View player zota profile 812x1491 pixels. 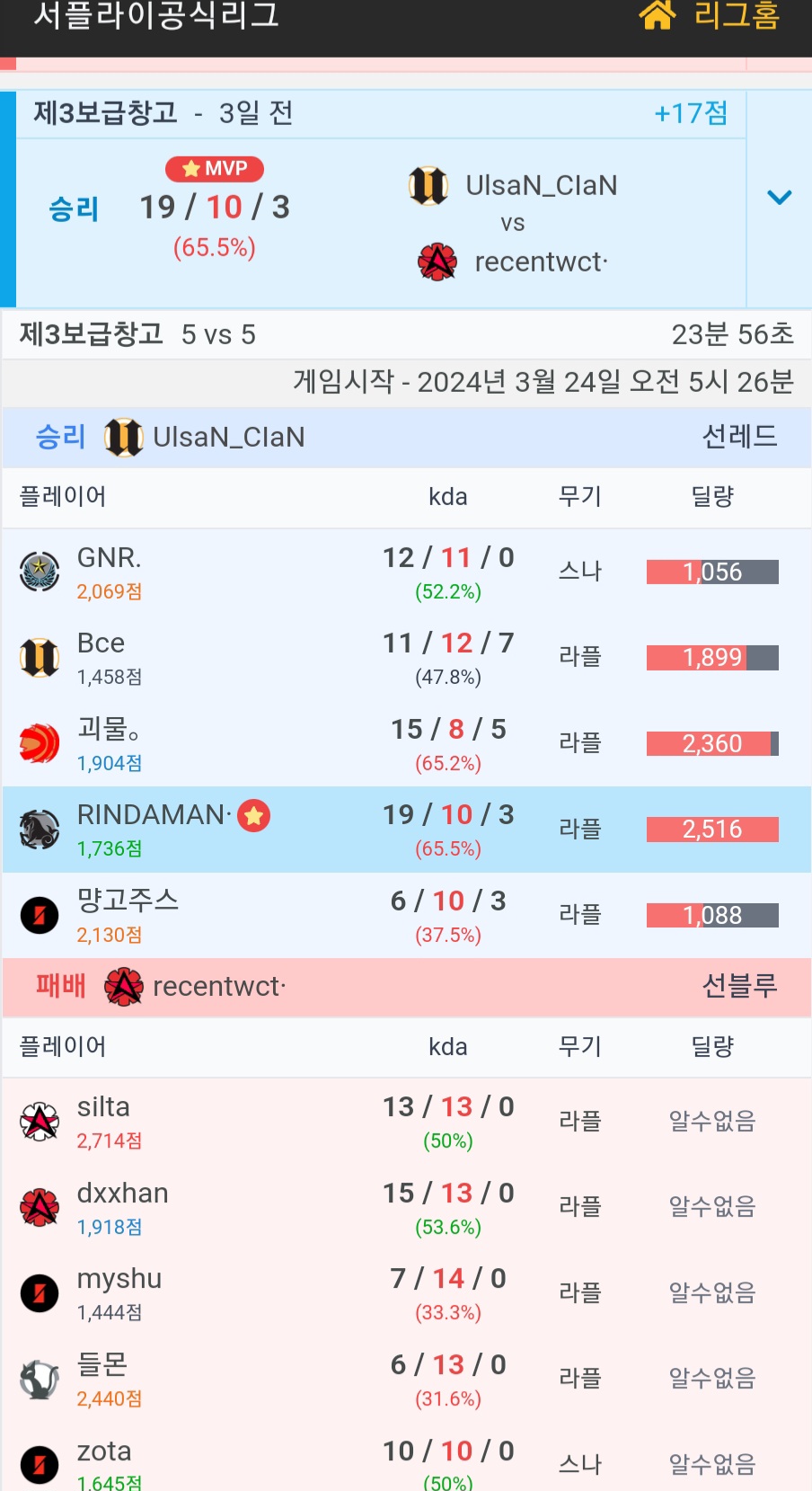click(x=104, y=1451)
